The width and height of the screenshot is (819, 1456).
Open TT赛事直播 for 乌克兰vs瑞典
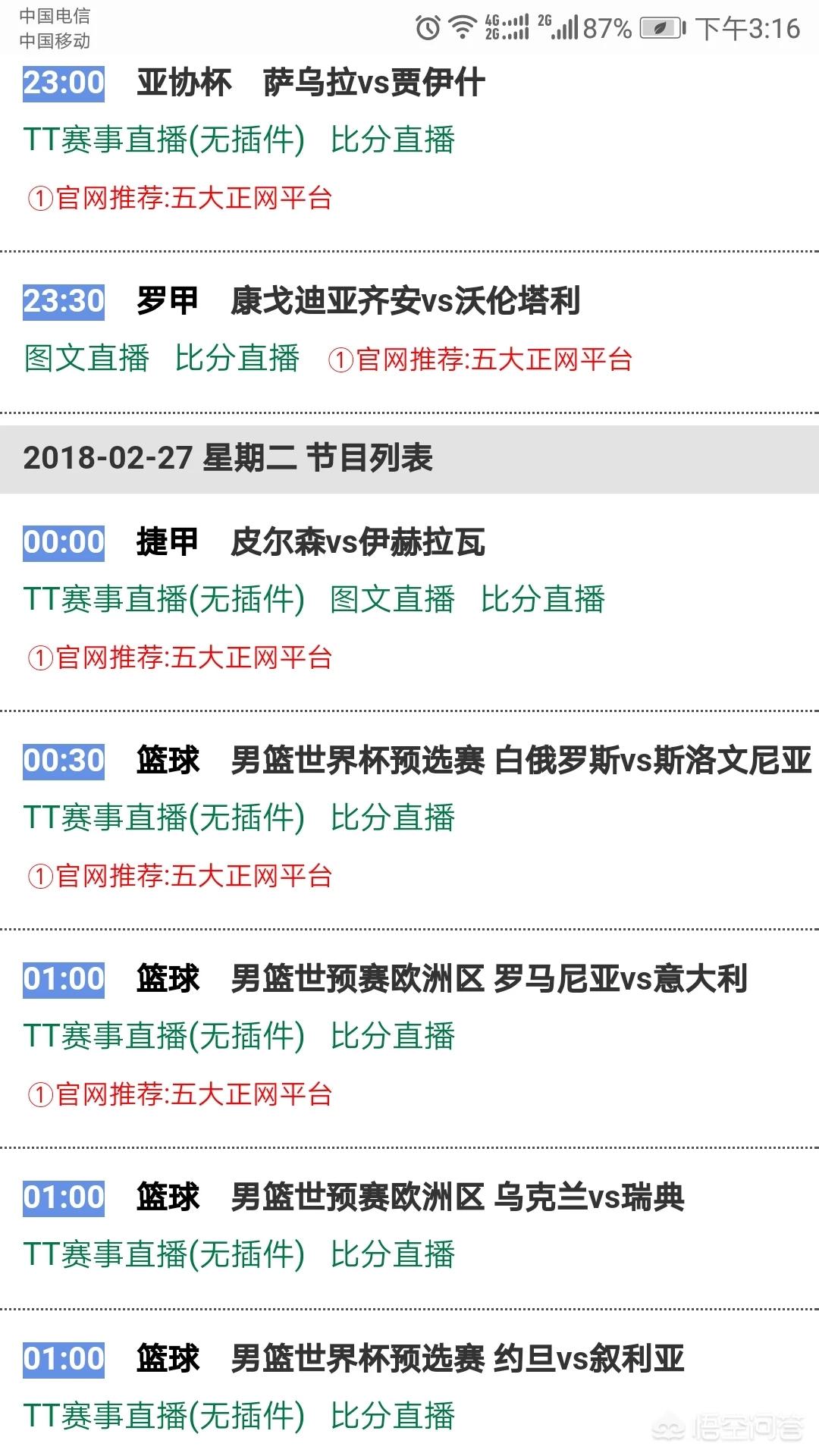coord(164,1254)
